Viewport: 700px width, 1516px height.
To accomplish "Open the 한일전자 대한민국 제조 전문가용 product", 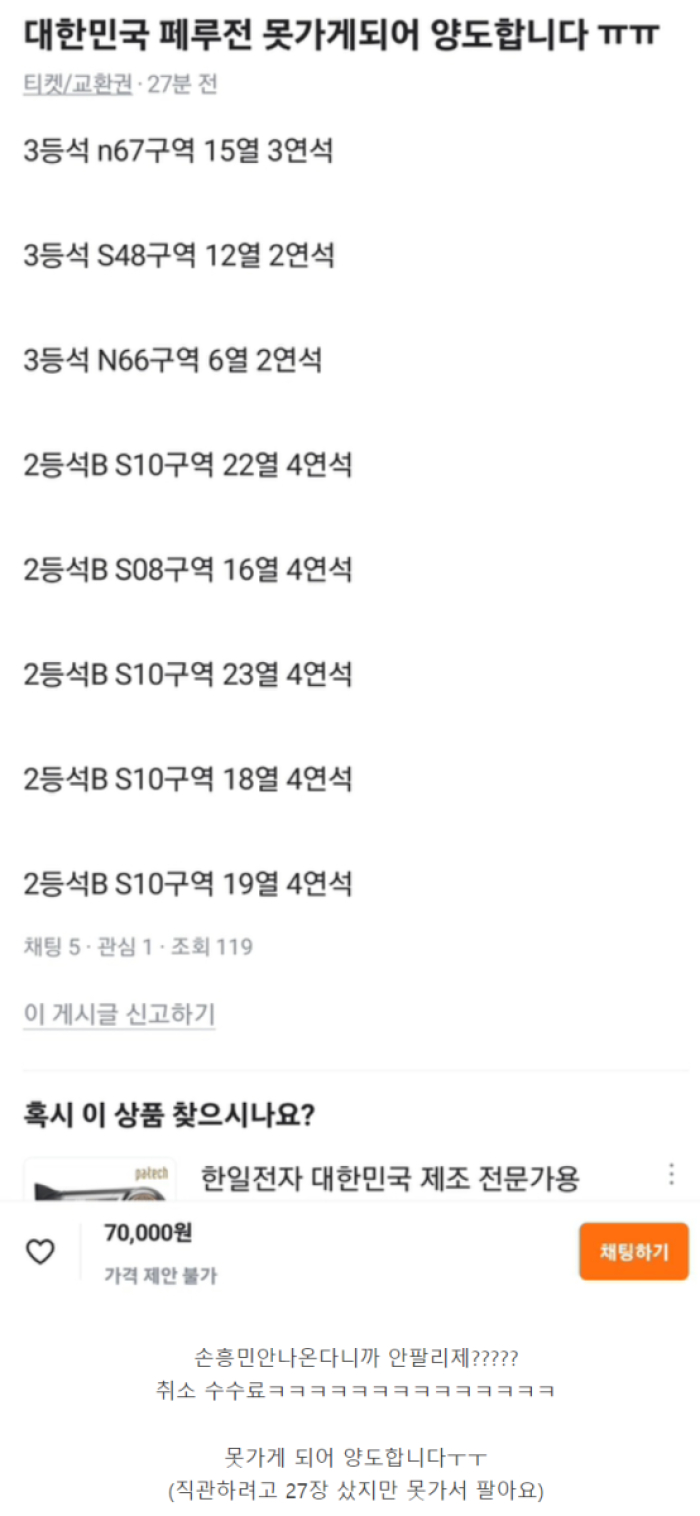I will [x=390, y=1177].
